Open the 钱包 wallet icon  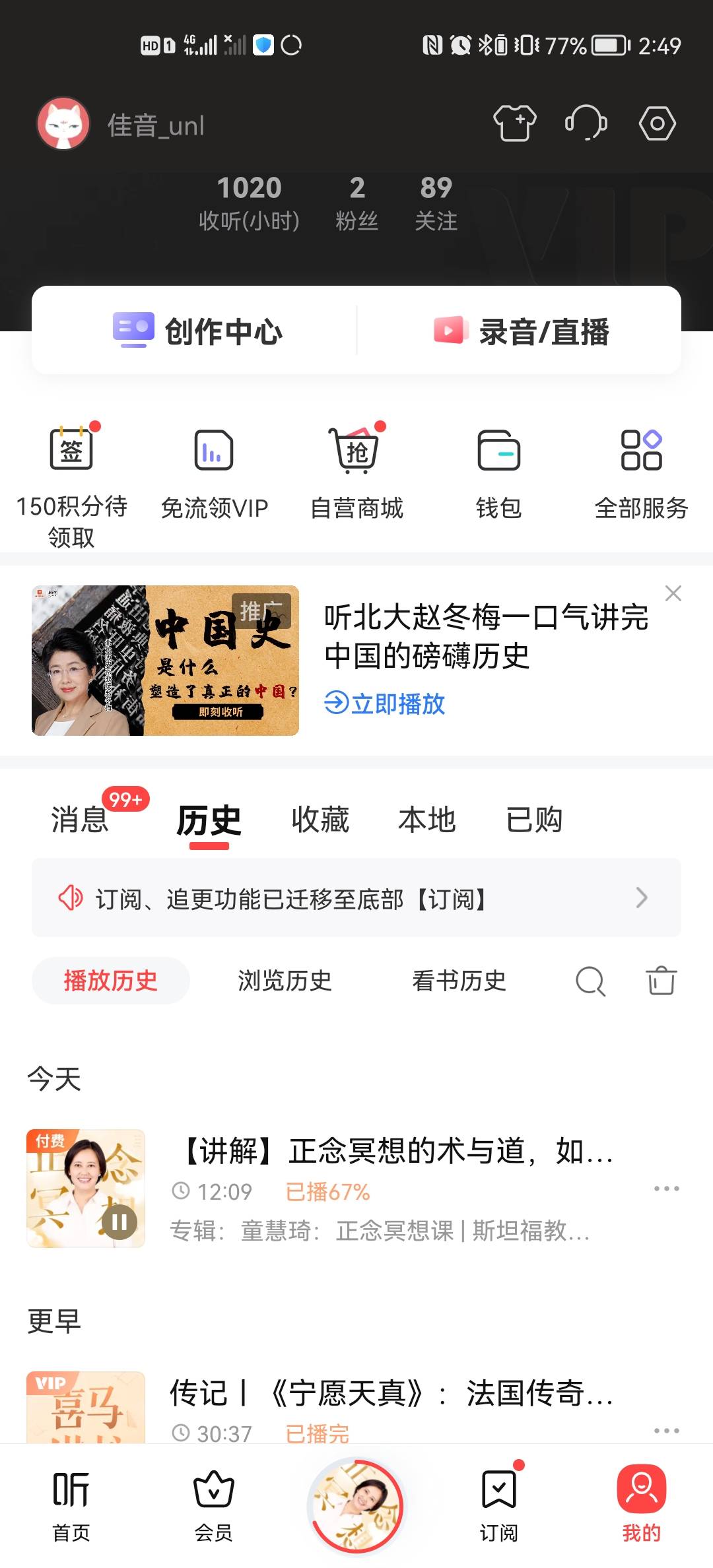(500, 452)
